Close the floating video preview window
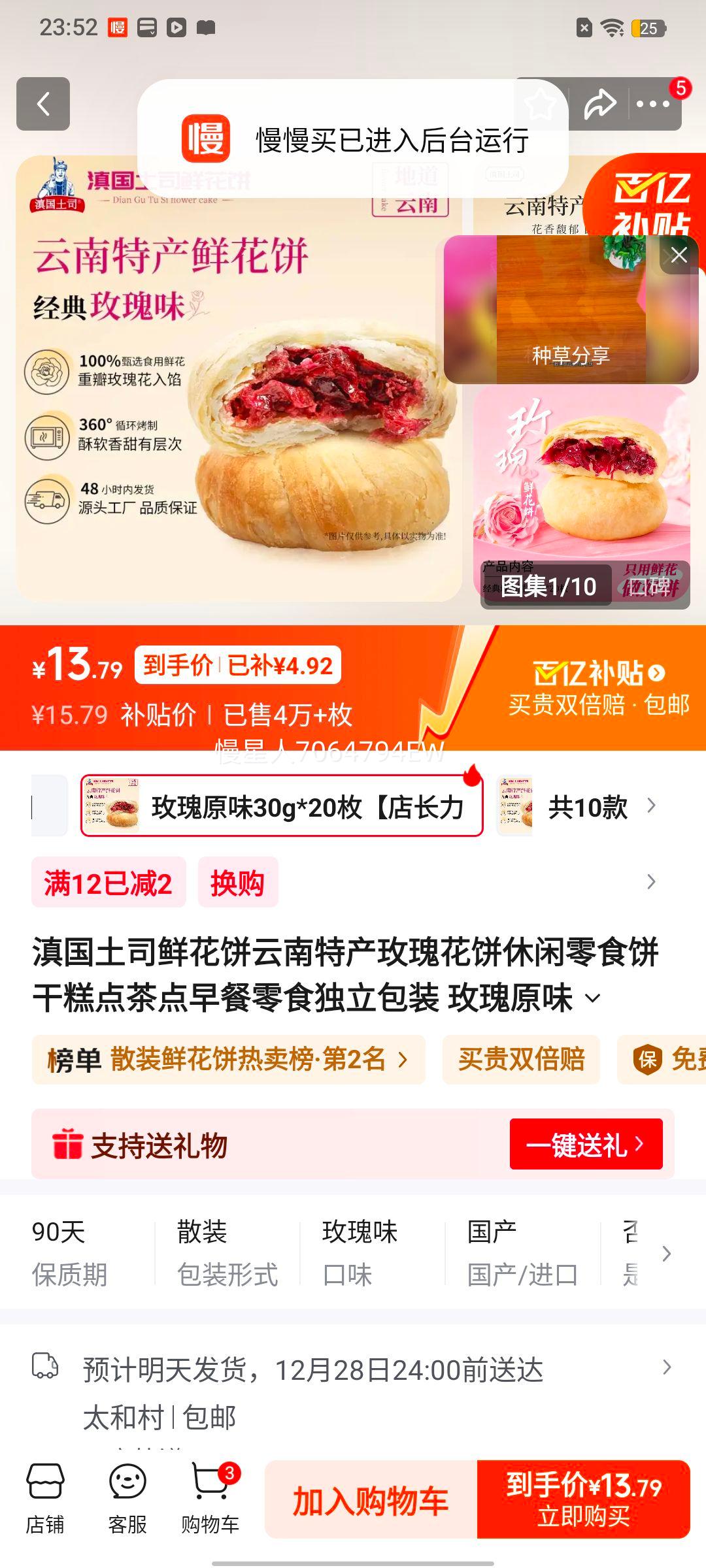The height and width of the screenshot is (1568, 706). 678,255
